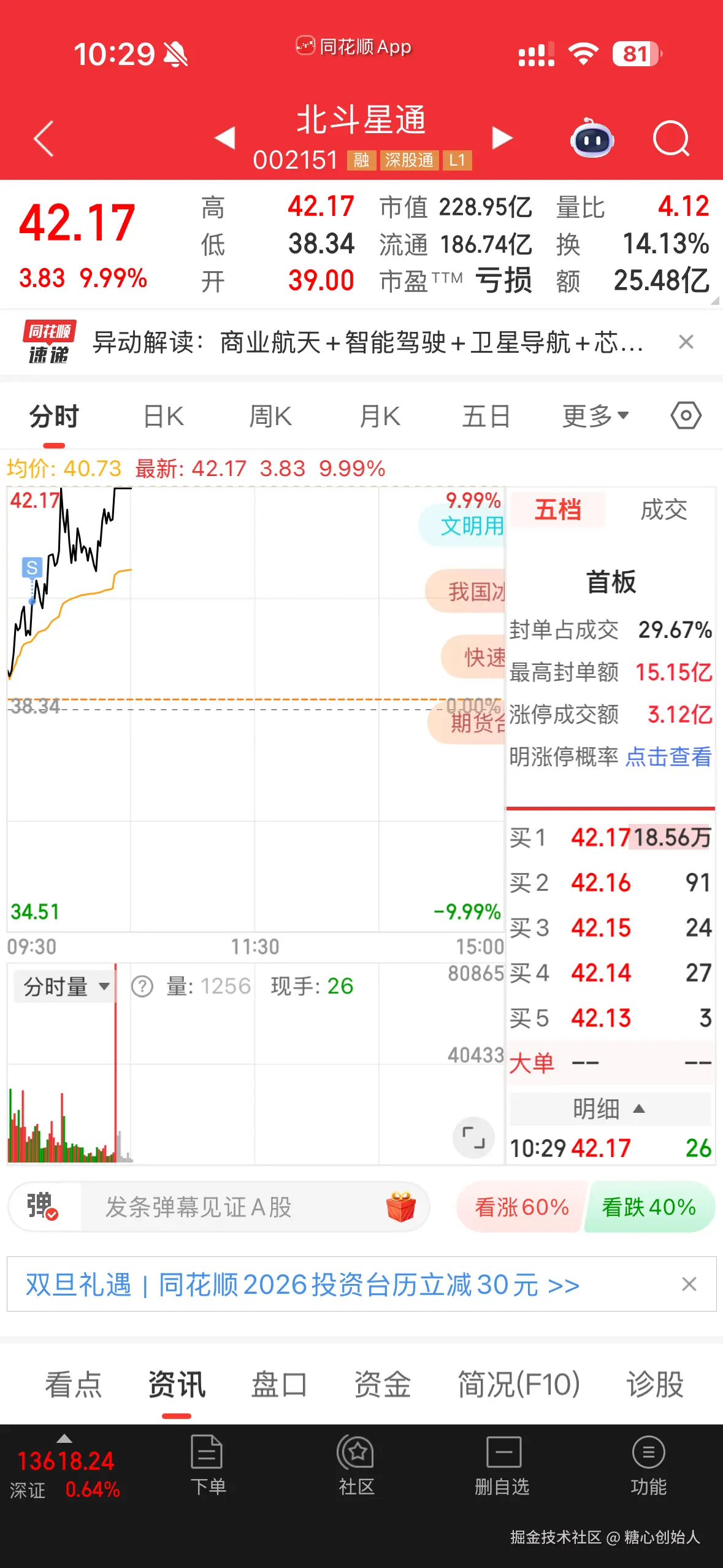Switch to the previous stock arrow
The height and width of the screenshot is (1568, 723).
click(x=225, y=138)
